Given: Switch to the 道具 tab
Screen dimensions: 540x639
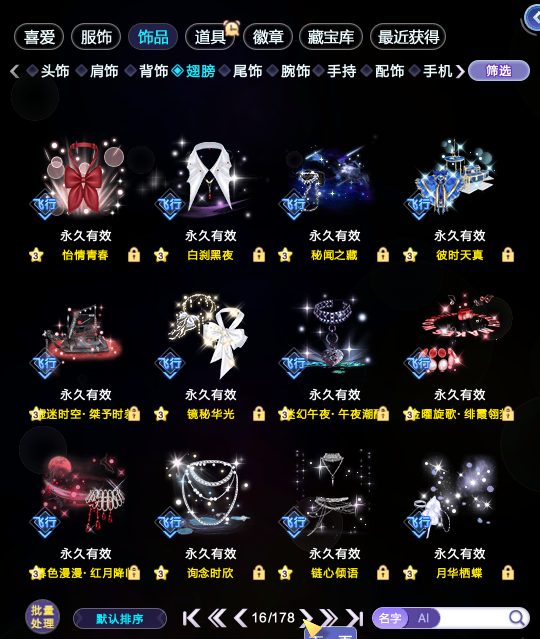Looking at the screenshot, I should 210,37.
